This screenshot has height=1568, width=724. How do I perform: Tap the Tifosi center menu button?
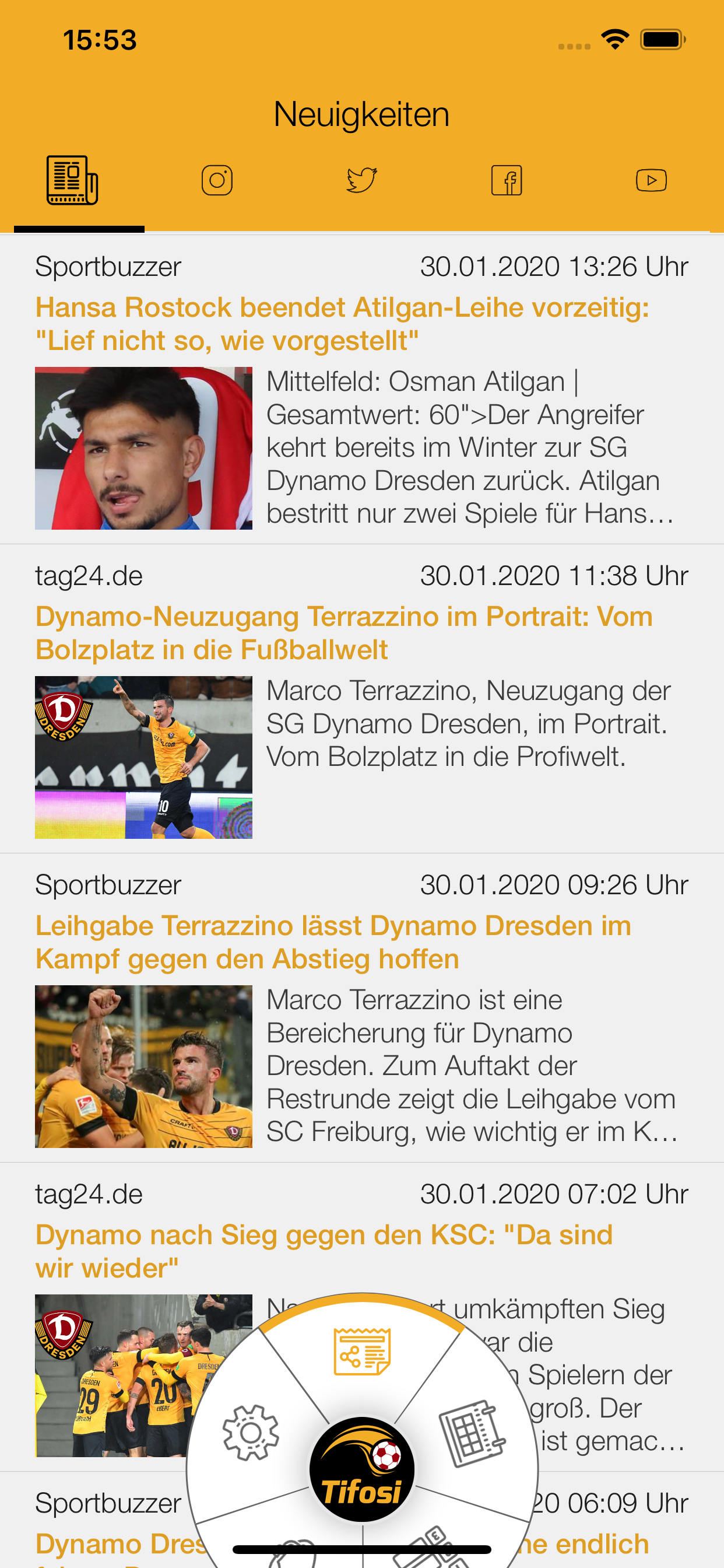point(362,1470)
